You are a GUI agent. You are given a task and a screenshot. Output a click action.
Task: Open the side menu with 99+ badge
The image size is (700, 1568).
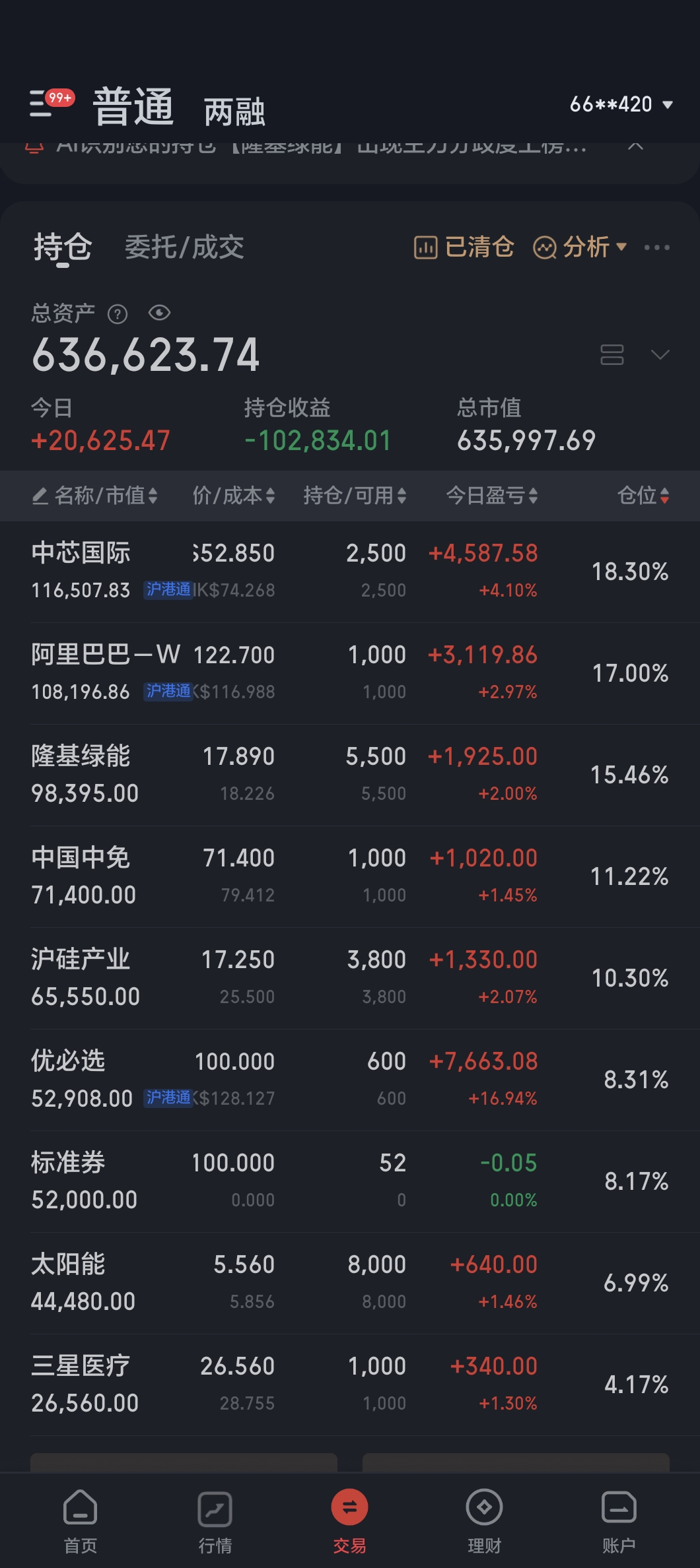[48, 104]
